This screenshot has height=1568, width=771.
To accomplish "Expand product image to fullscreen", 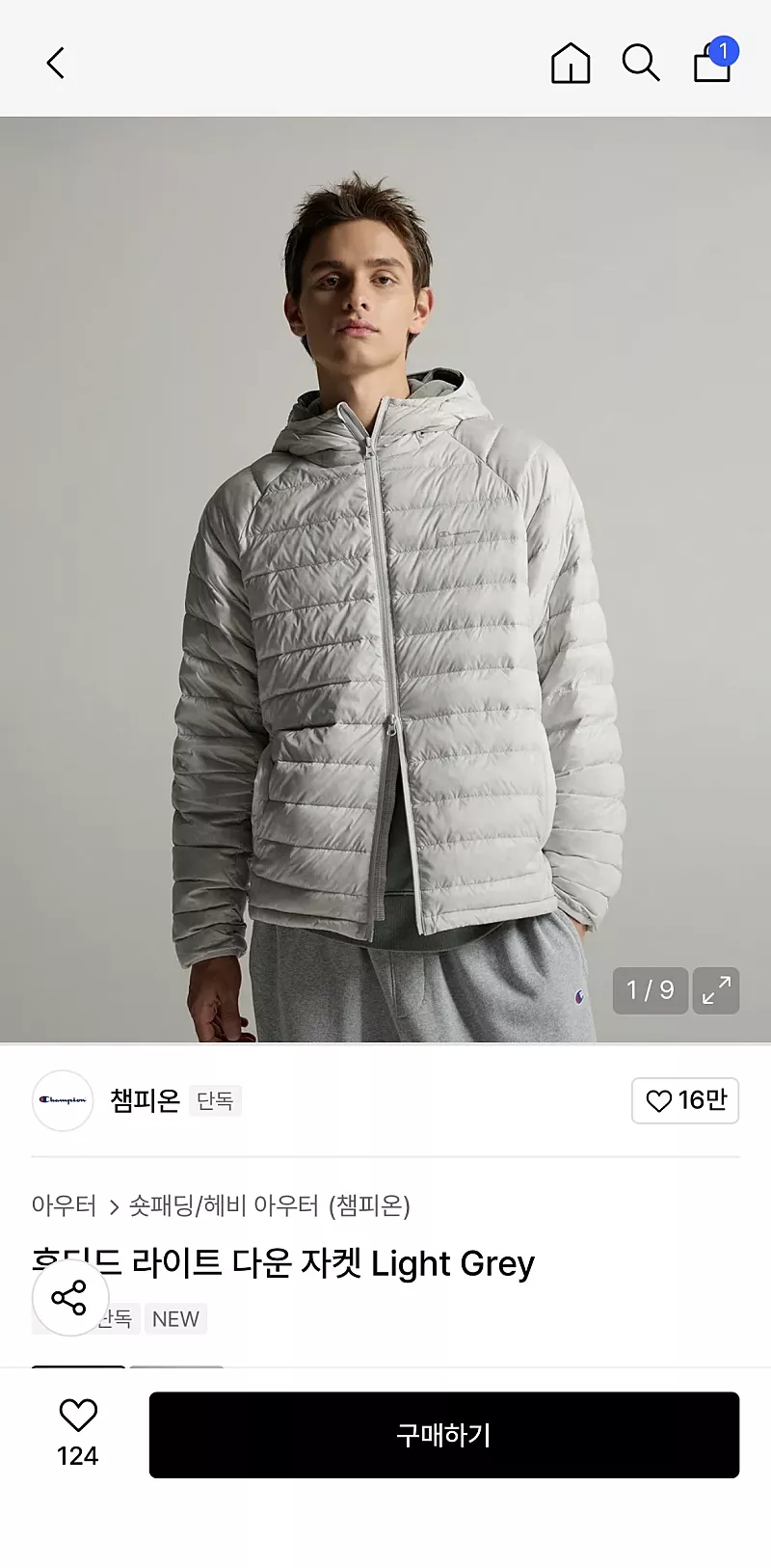I will tap(716, 990).
